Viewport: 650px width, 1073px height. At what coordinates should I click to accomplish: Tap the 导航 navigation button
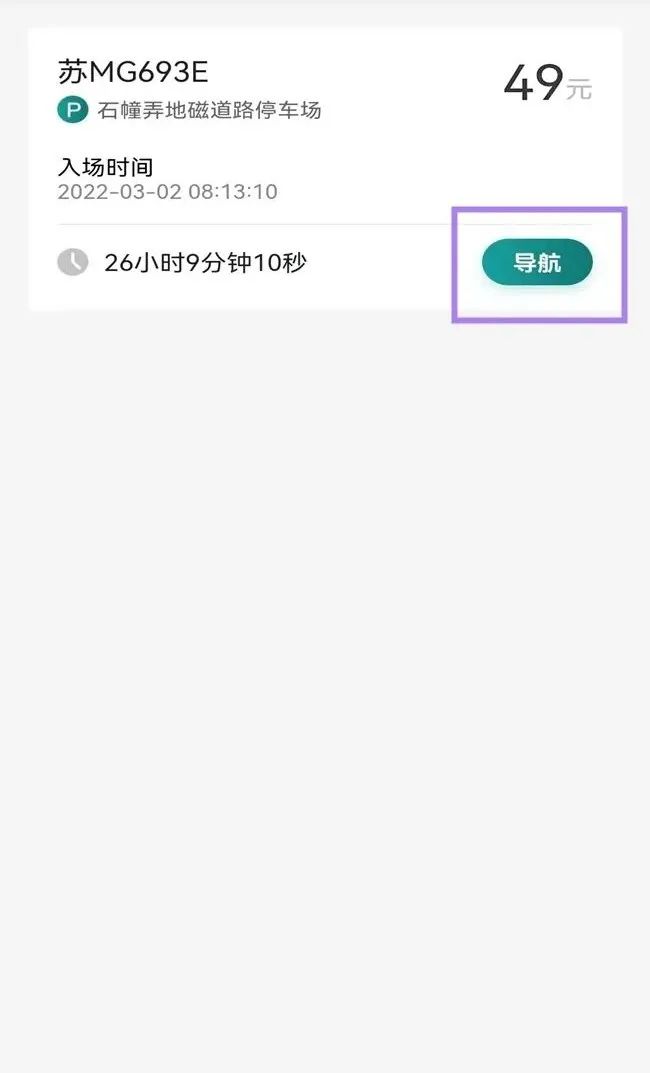pyautogui.click(x=537, y=263)
